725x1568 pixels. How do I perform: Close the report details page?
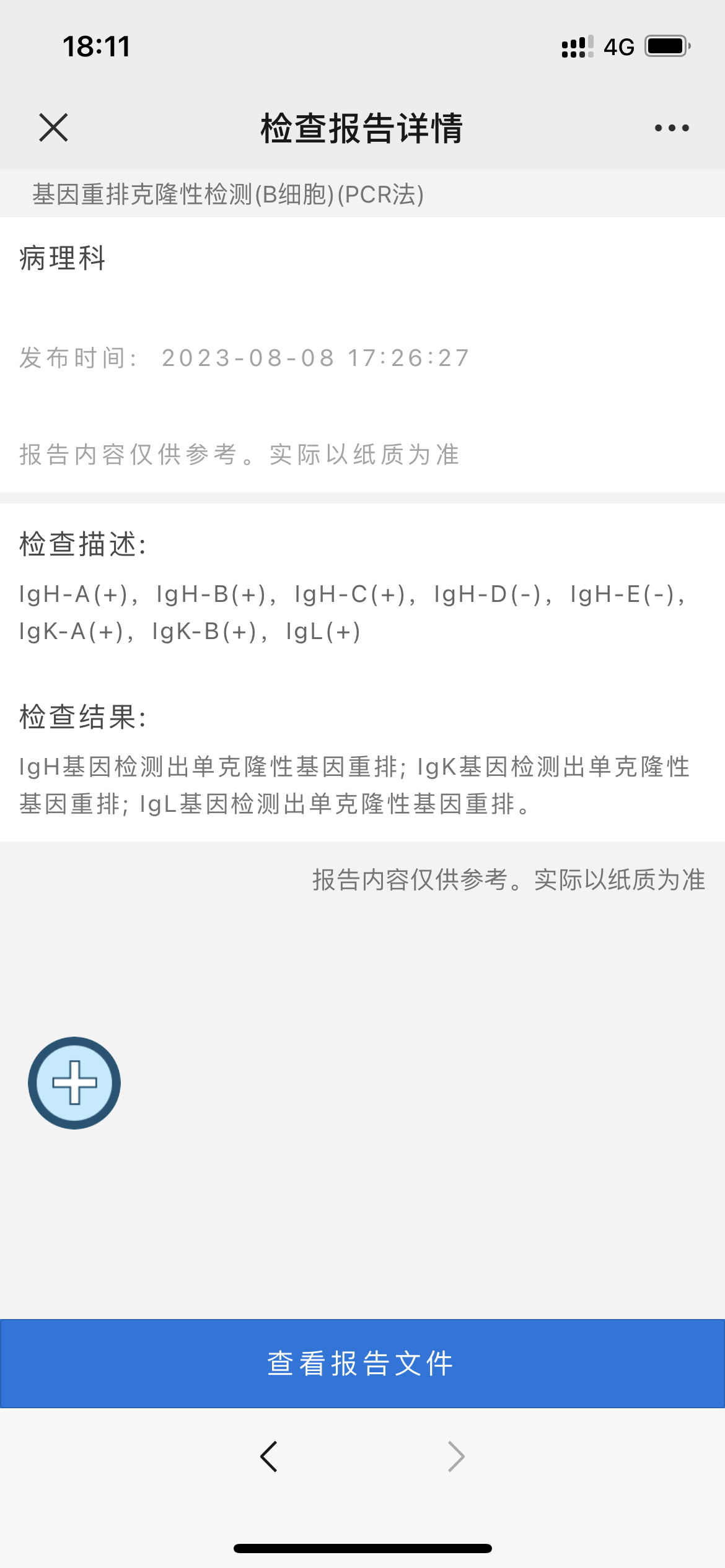coord(53,128)
